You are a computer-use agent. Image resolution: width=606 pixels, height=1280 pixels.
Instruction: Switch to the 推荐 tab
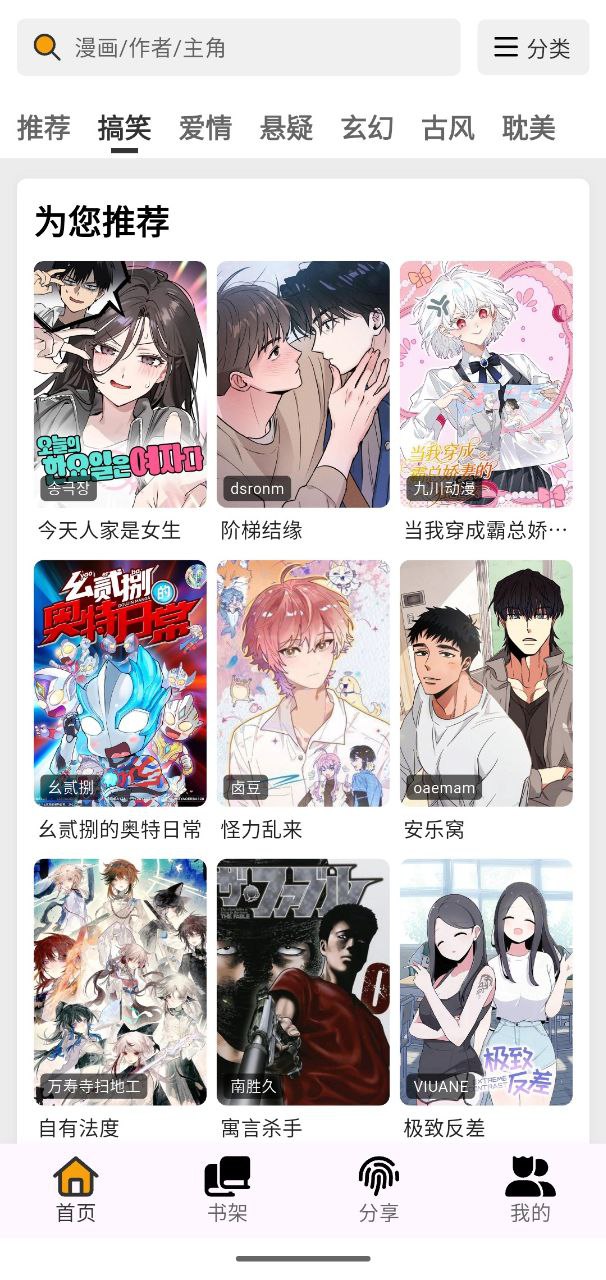click(x=44, y=128)
